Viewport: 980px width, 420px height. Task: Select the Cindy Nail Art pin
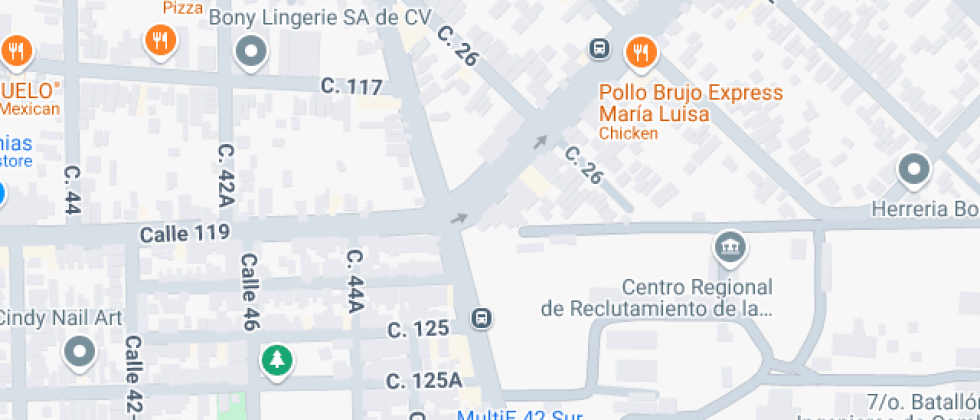click(79, 352)
